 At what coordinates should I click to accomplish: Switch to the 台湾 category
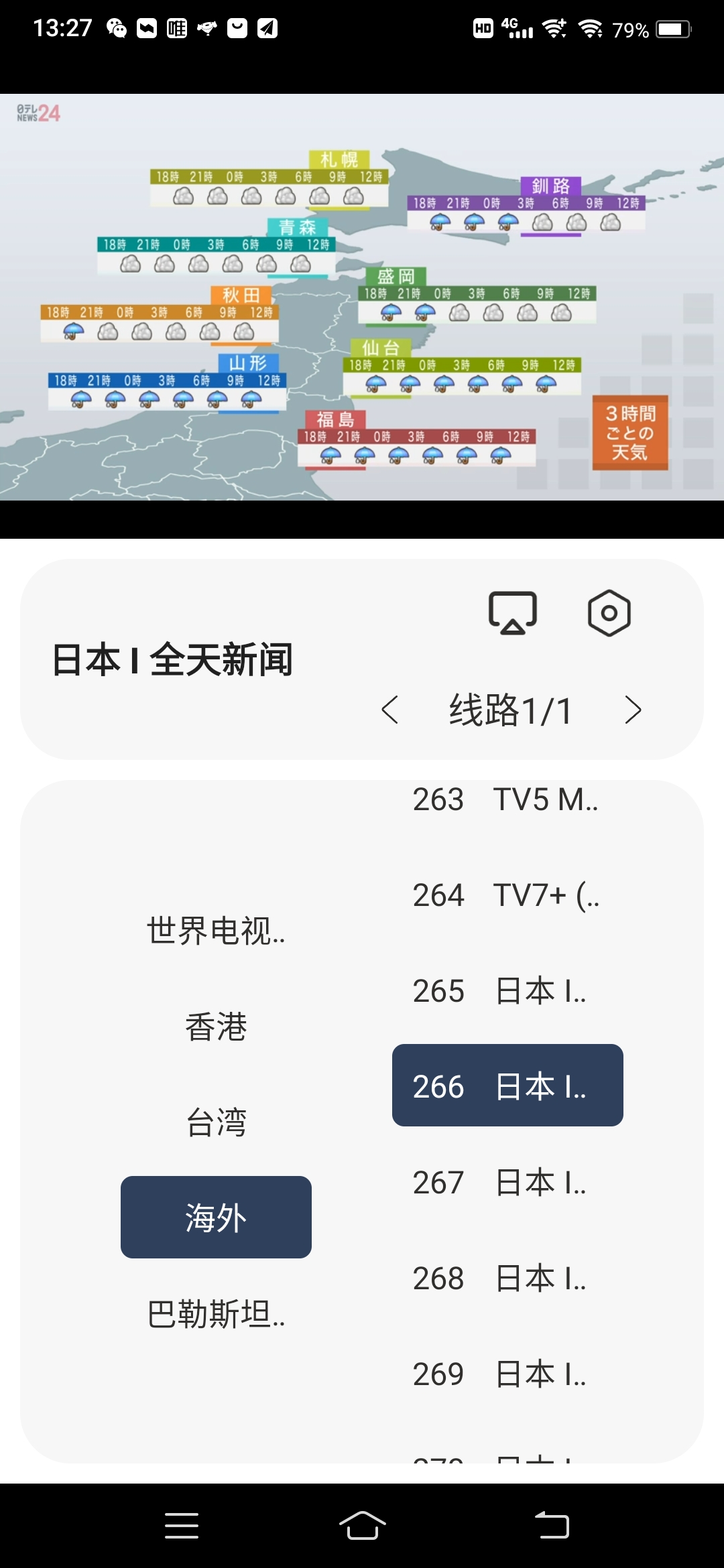point(216,1122)
